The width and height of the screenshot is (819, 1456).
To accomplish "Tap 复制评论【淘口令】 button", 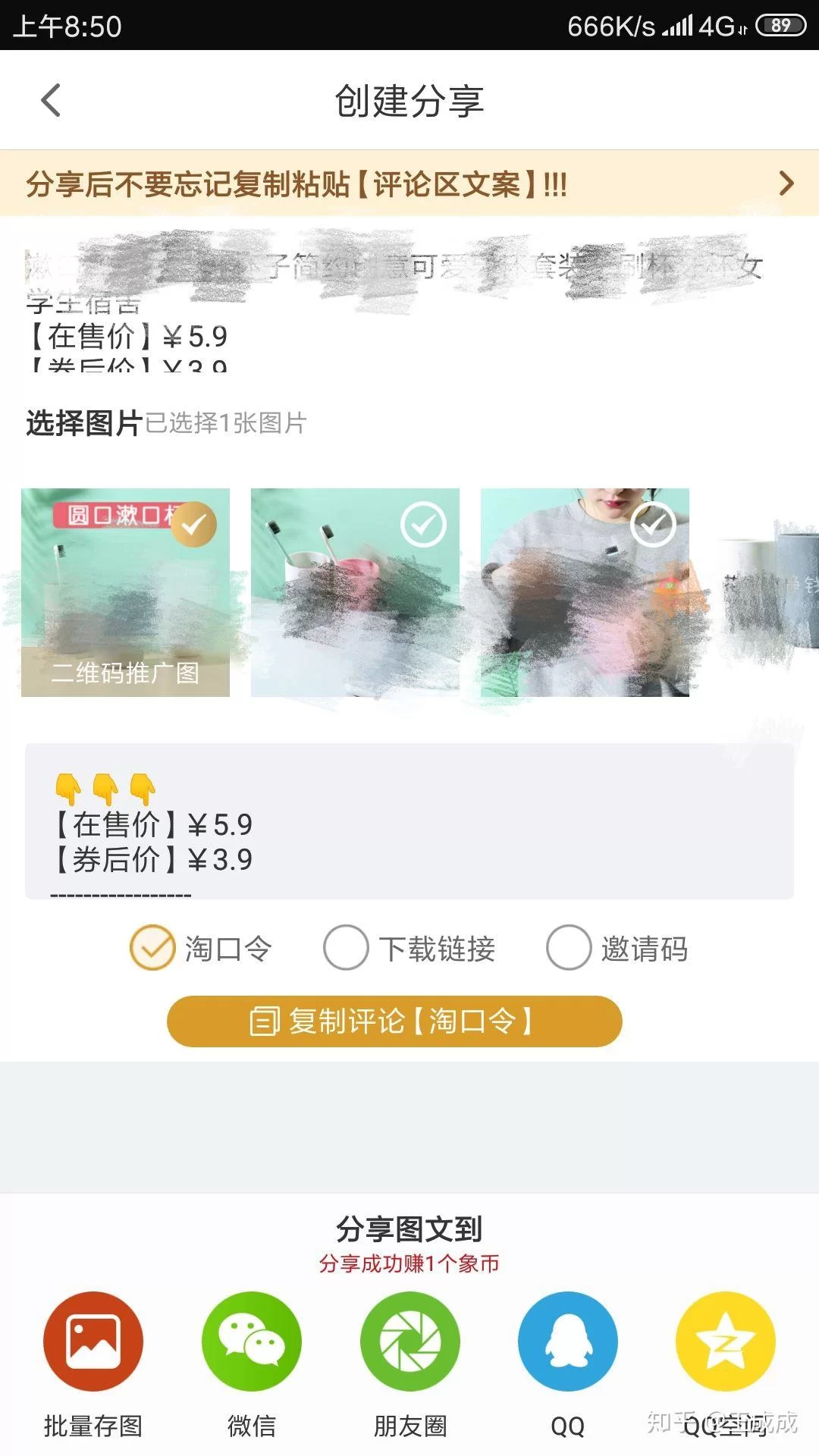I will click(x=394, y=1021).
